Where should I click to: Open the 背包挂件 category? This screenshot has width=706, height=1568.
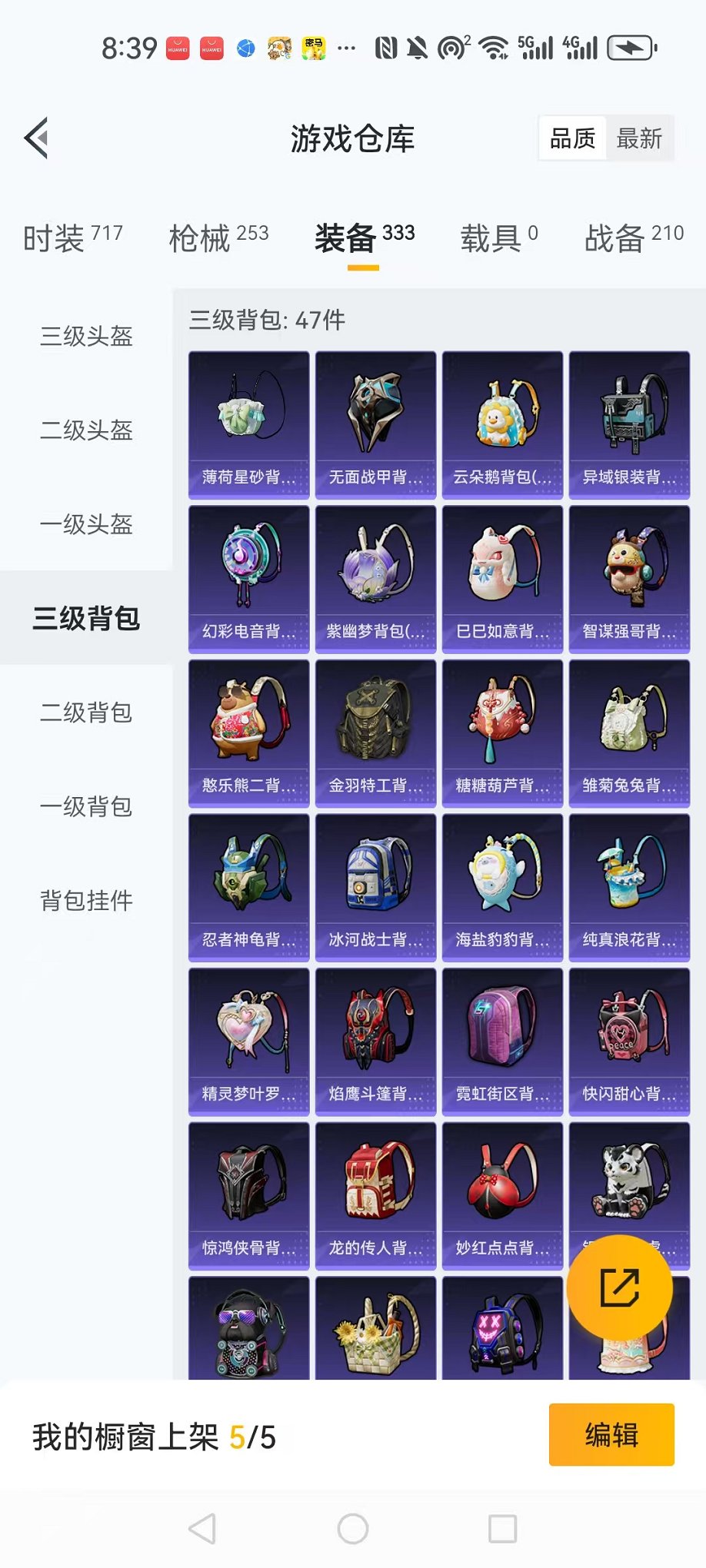tap(86, 900)
